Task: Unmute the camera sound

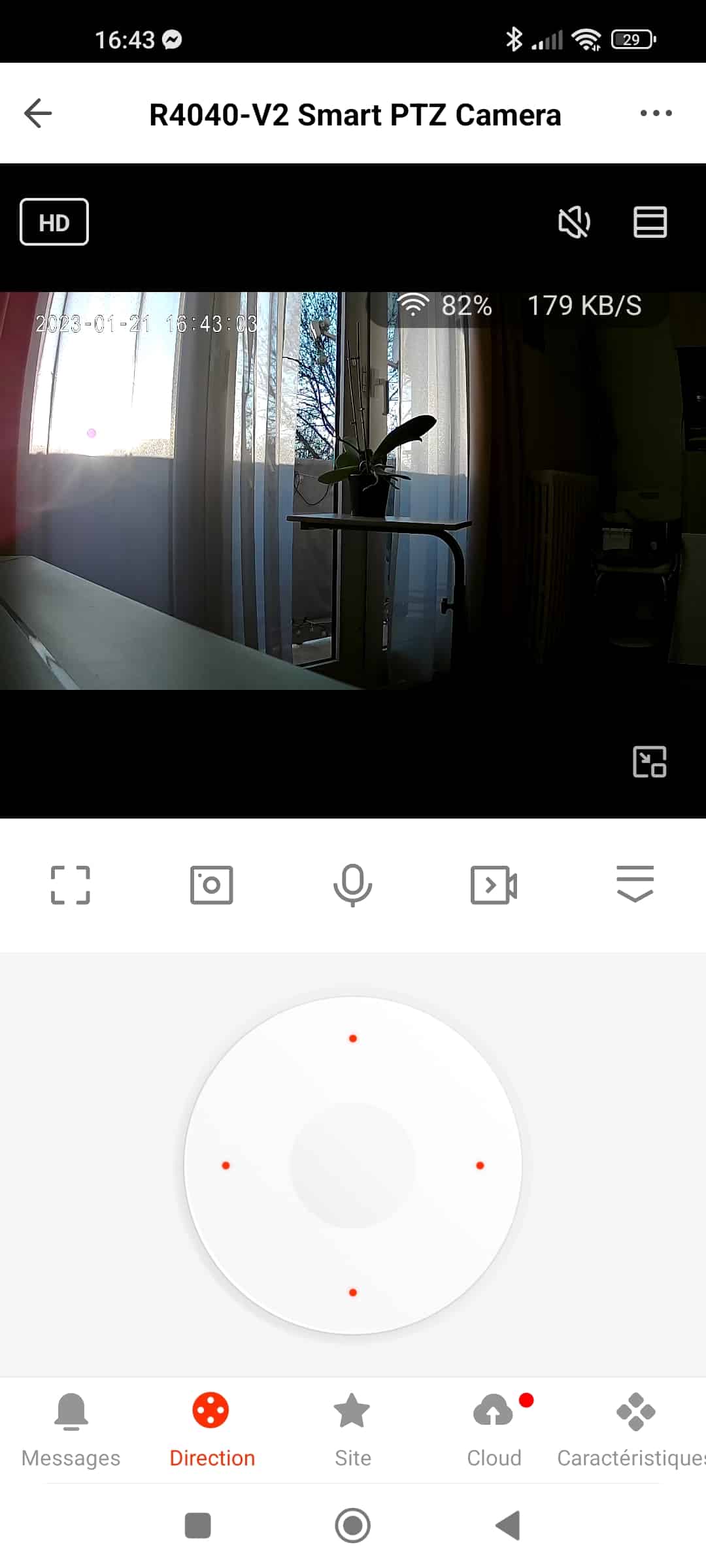Action: [x=575, y=222]
